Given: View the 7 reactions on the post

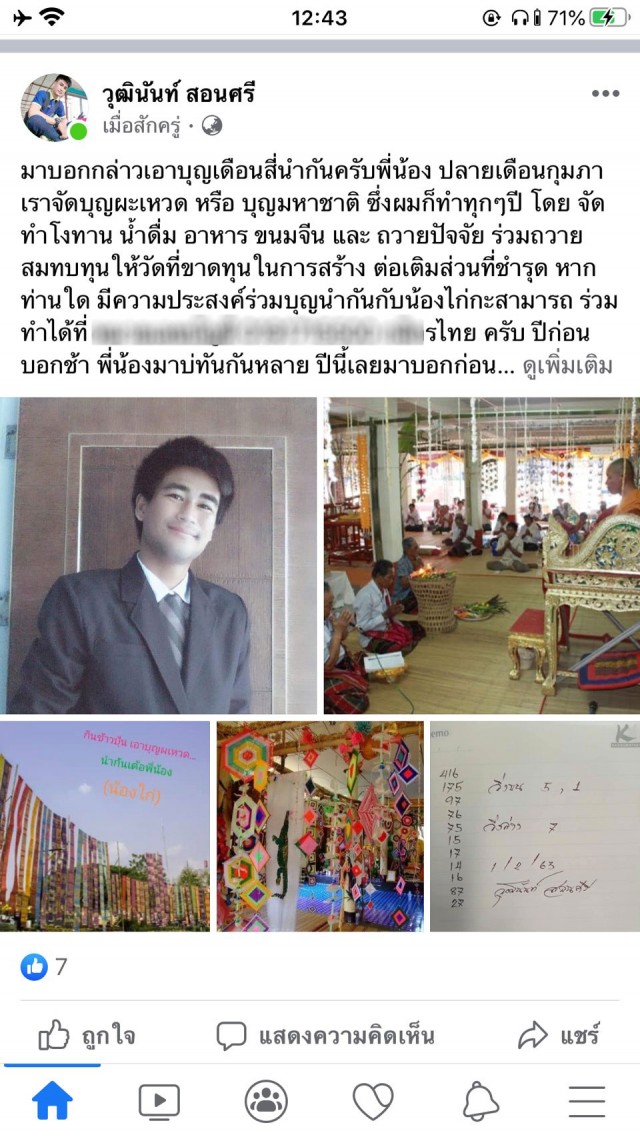Looking at the screenshot, I should (46, 967).
